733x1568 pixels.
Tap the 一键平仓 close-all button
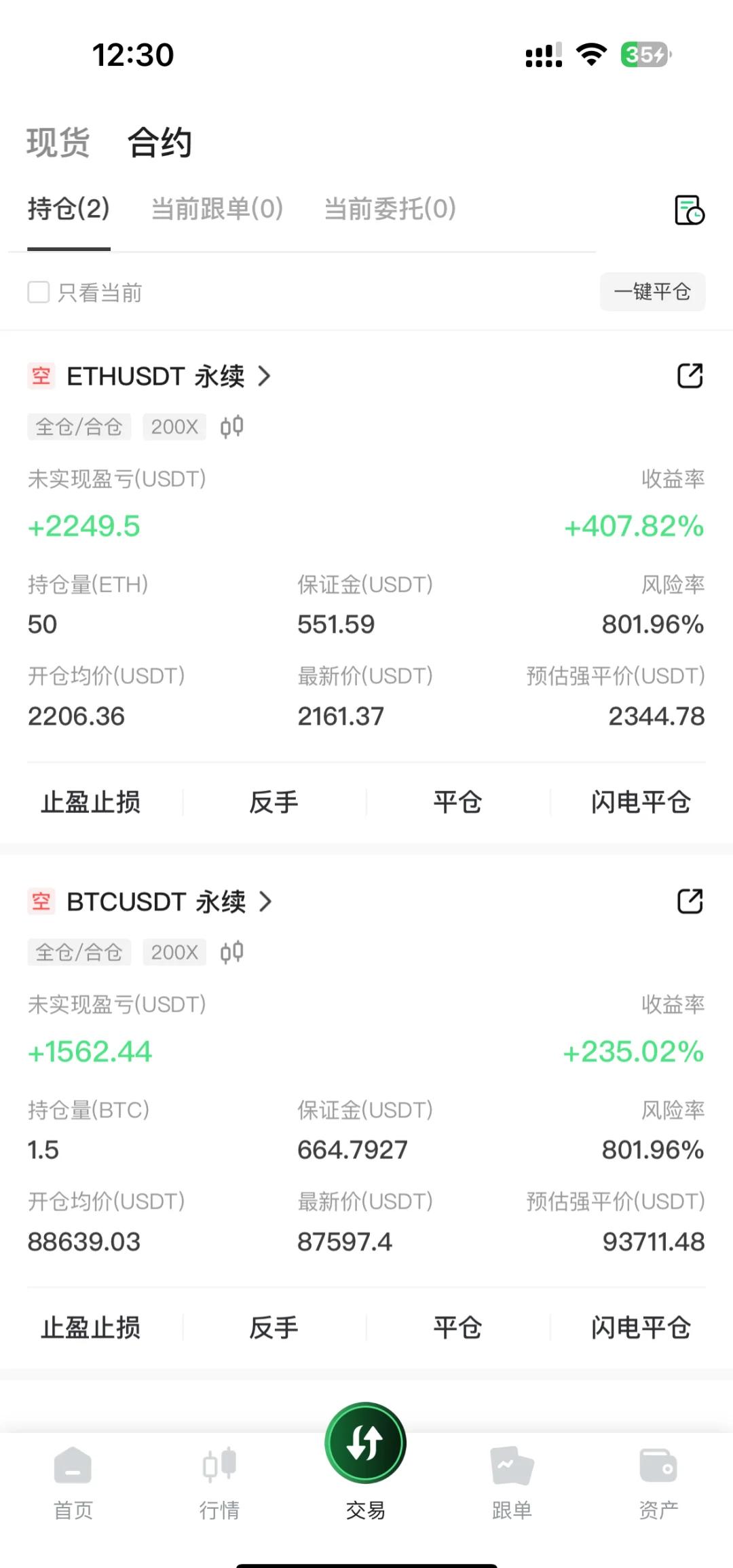(652, 292)
